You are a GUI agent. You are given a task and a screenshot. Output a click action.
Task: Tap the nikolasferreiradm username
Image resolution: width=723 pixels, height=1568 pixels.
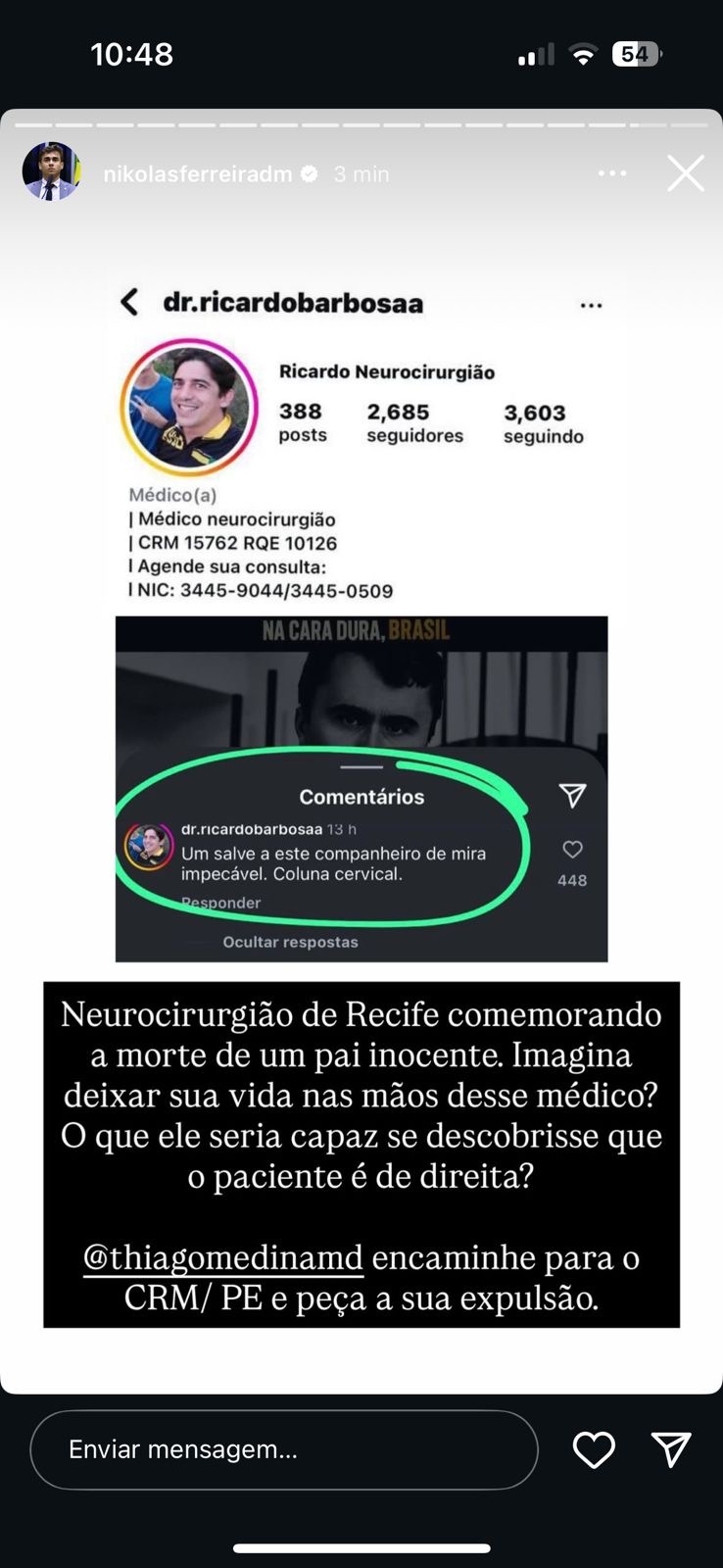(198, 174)
